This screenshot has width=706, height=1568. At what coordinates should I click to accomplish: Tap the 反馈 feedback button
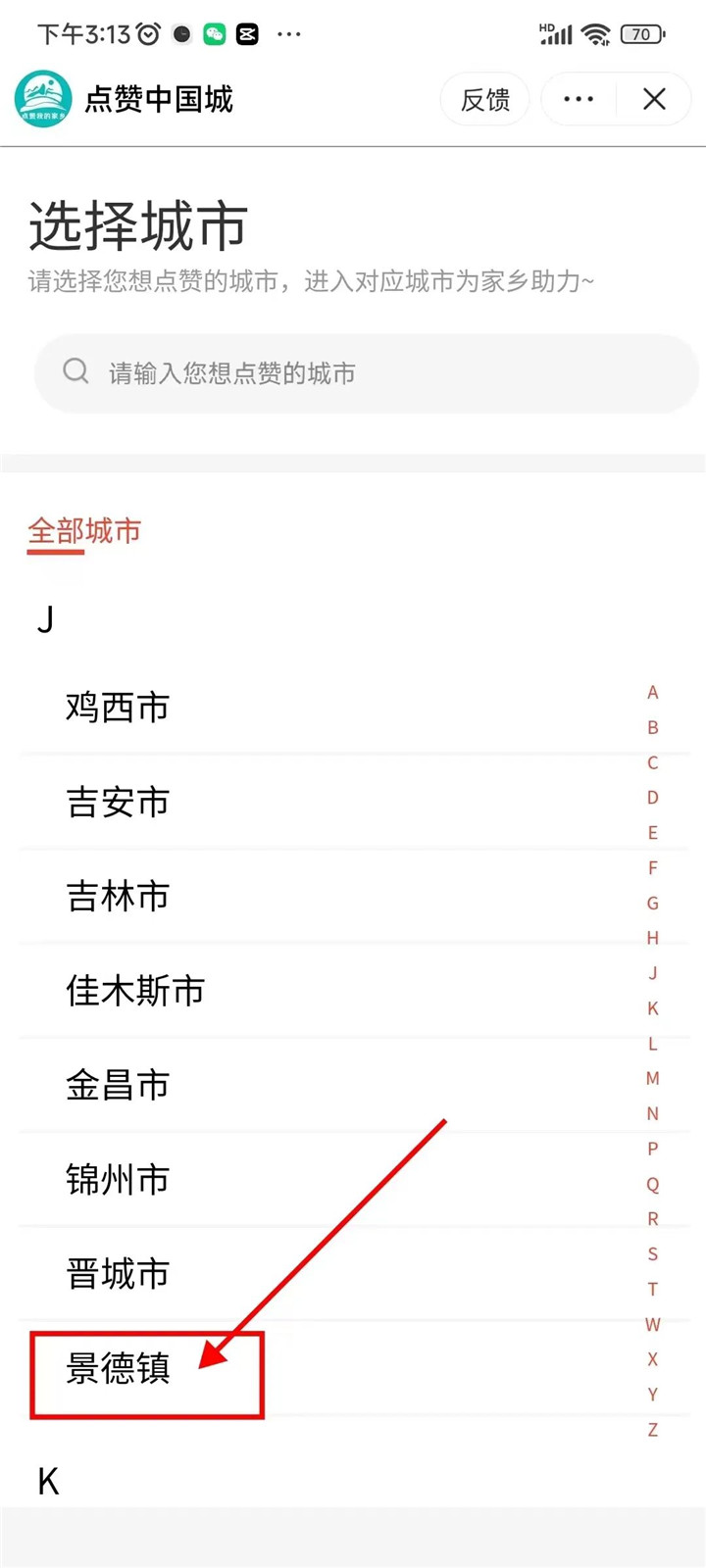click(x=485, y=99)
